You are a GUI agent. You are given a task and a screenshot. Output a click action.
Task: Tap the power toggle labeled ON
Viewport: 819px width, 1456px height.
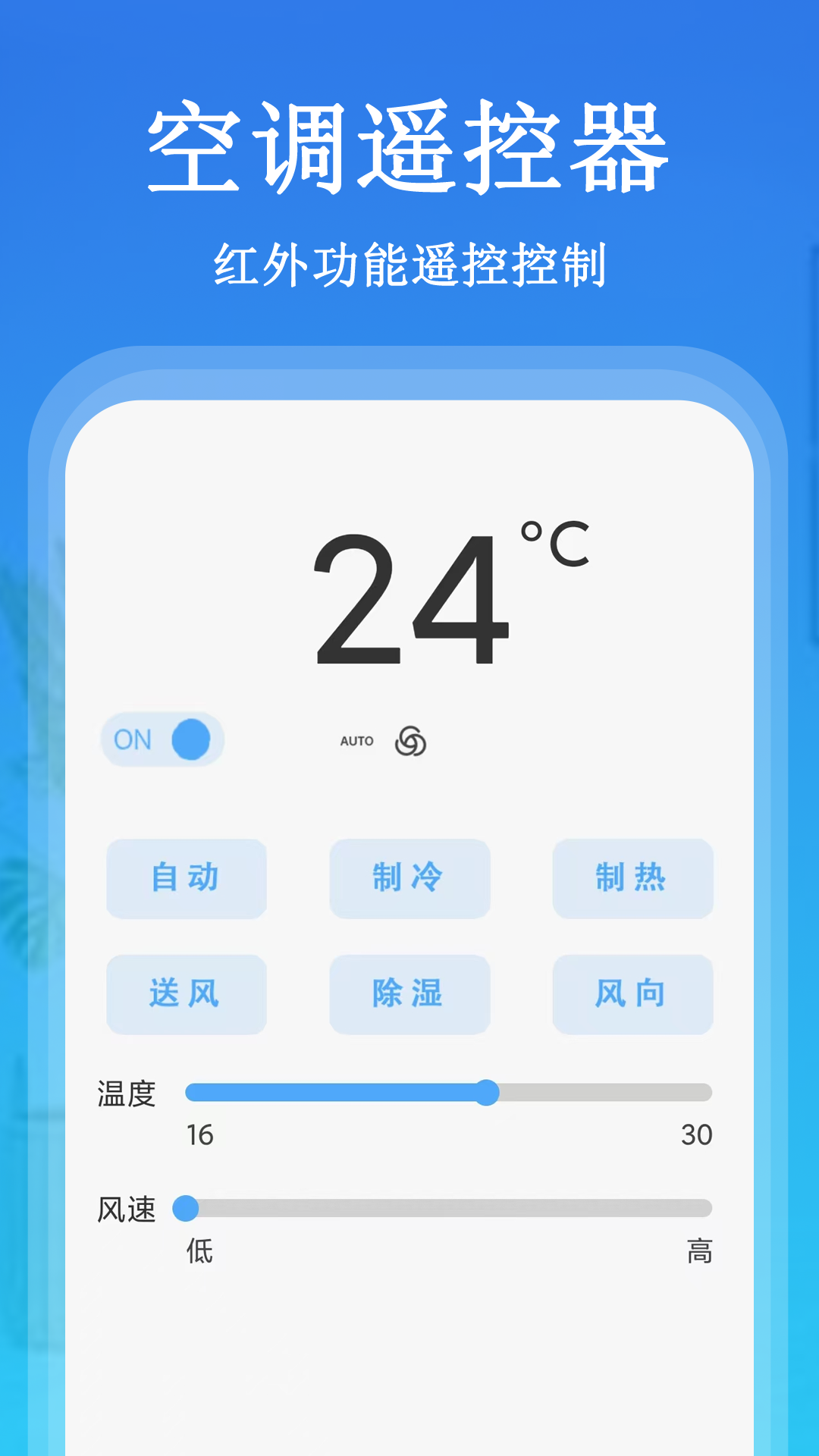click(163, 741)
